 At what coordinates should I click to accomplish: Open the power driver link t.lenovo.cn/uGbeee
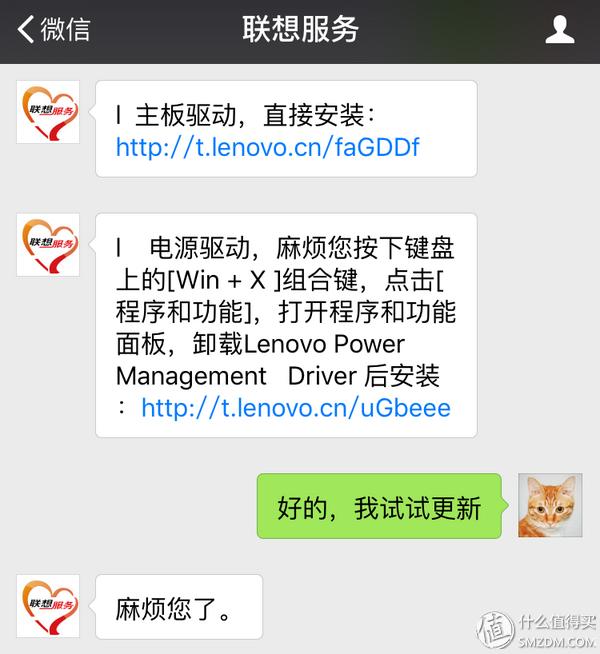tap(295, 408)
